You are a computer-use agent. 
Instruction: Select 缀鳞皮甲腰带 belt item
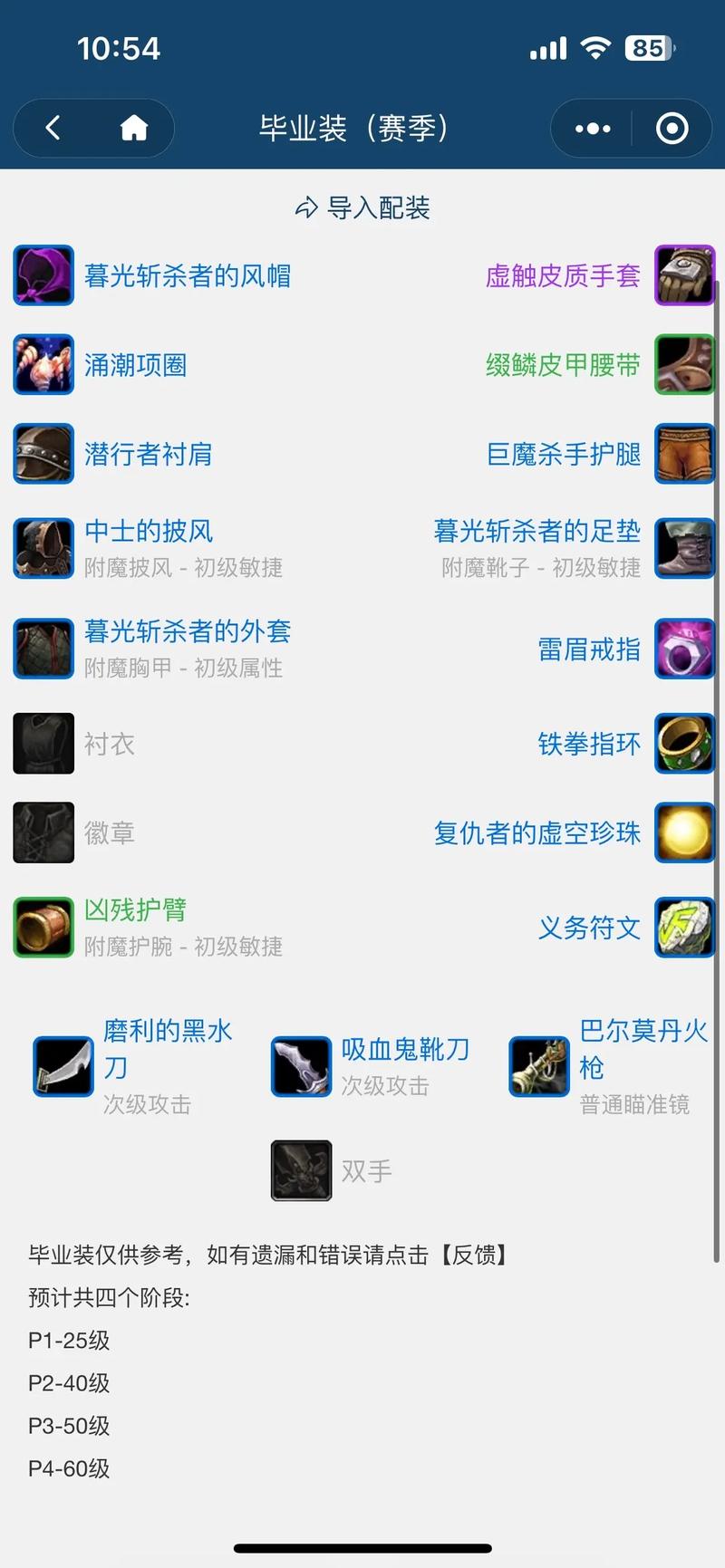[563, 365]
